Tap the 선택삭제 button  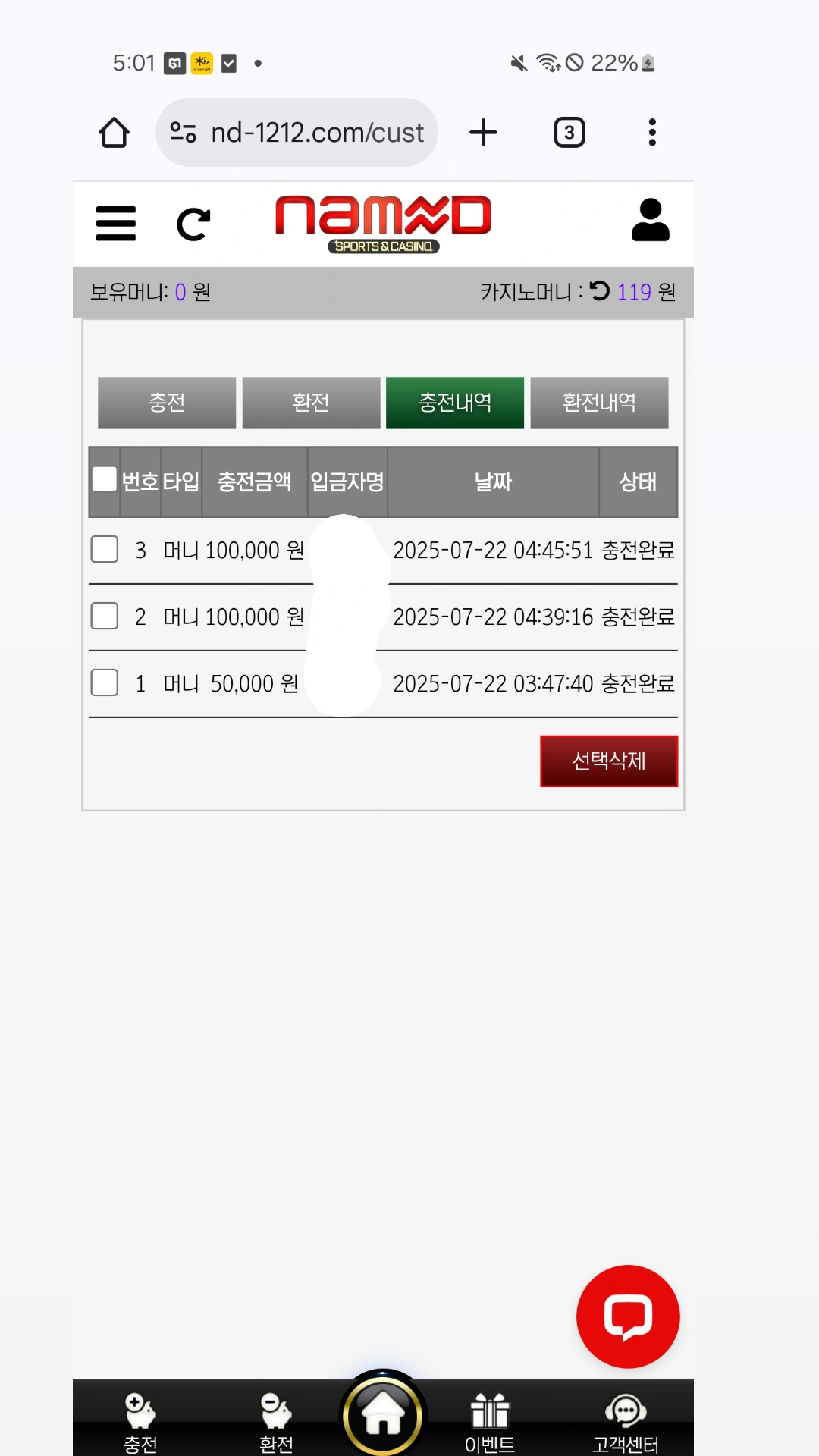click(x=609, y=761)
